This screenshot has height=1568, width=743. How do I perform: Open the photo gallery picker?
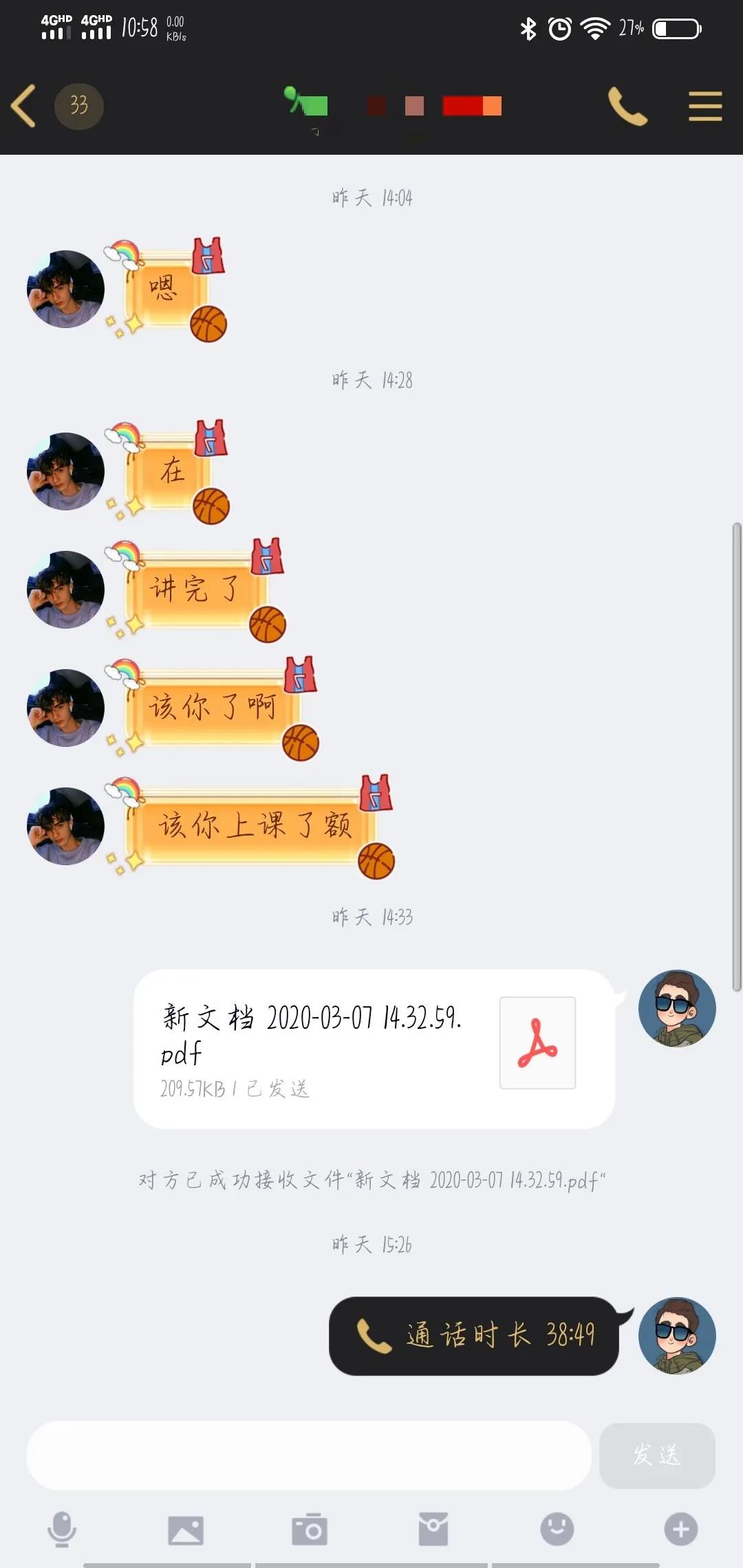[x=186, y=1529]
